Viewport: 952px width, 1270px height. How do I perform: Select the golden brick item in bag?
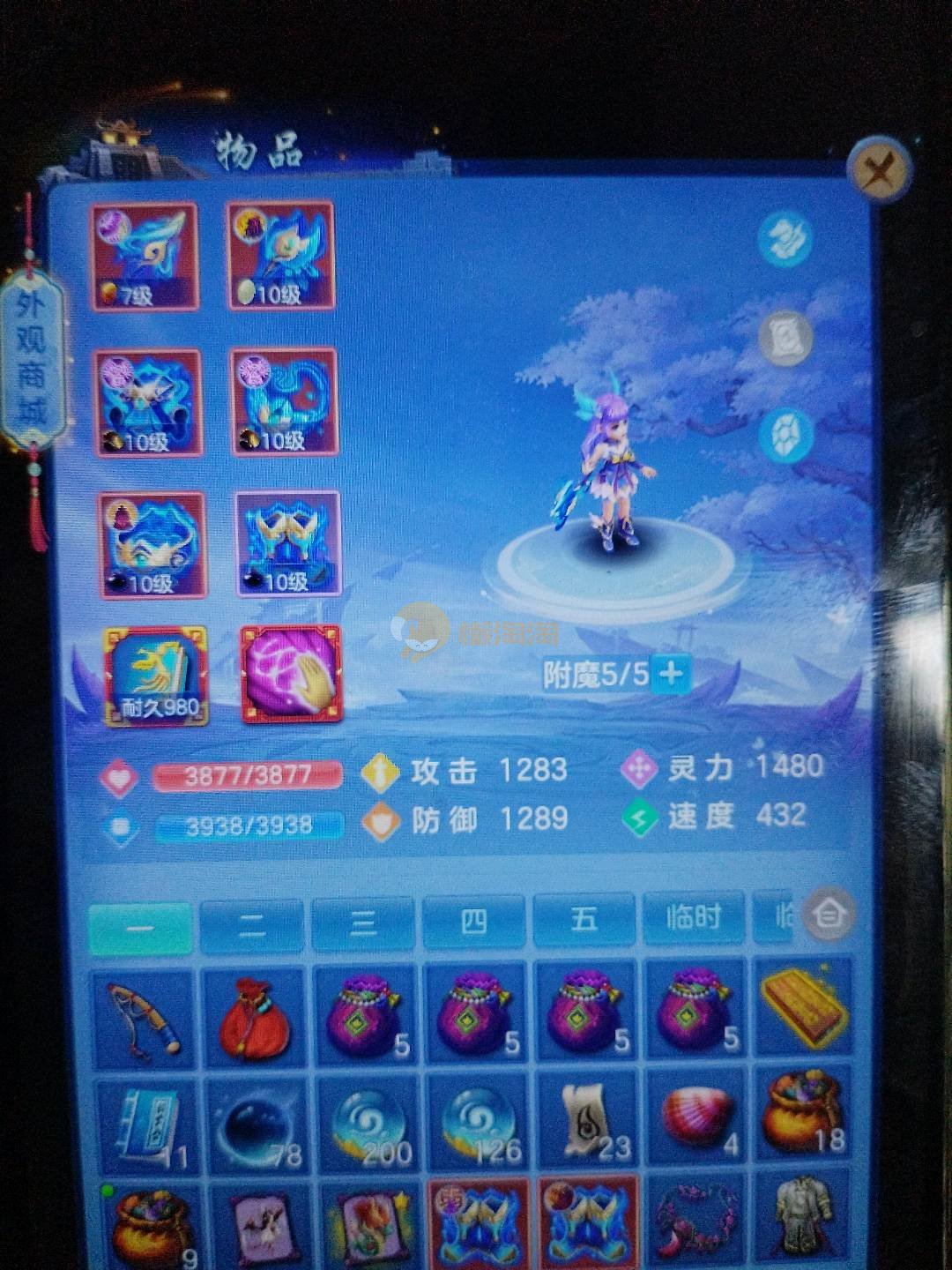[802, 1010]
